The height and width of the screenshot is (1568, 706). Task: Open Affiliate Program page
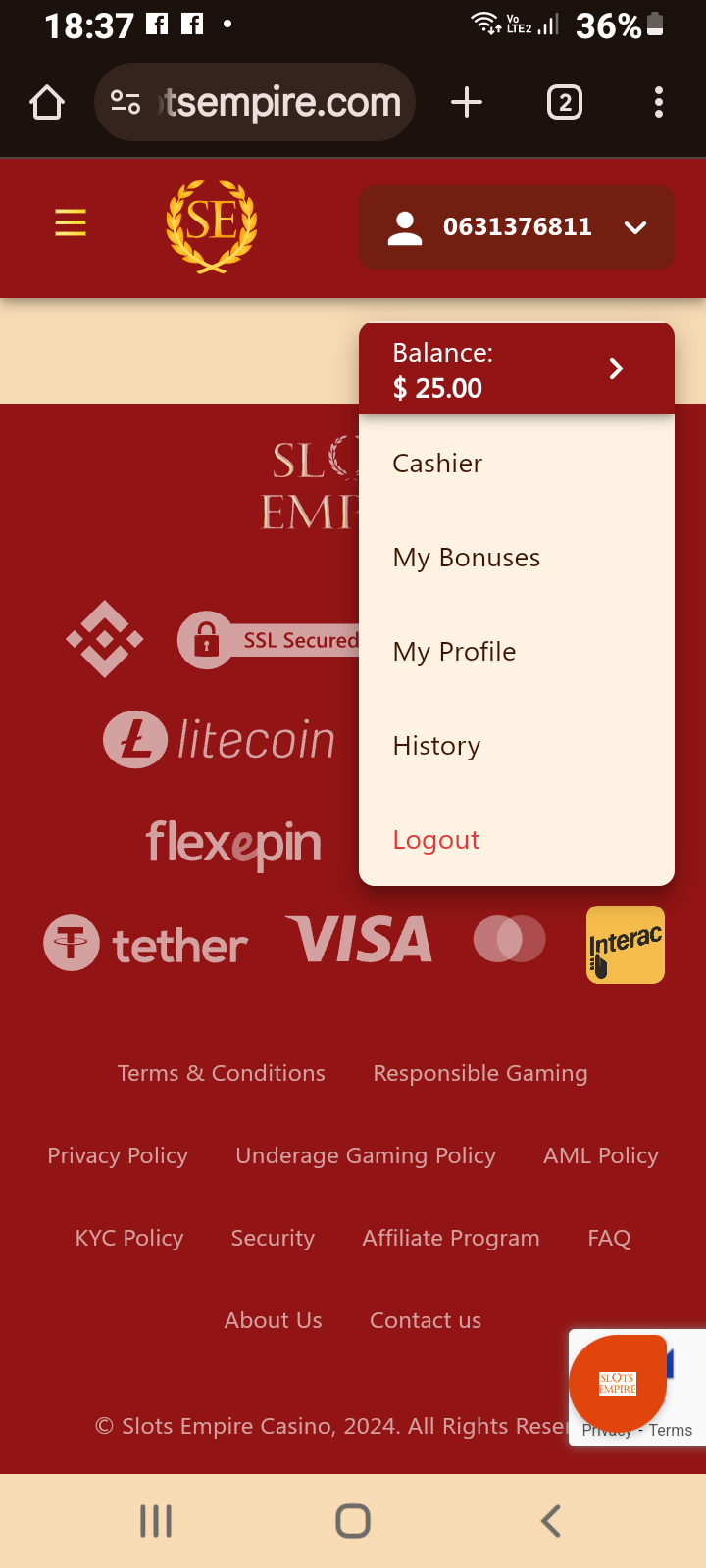coord(451,1238)
